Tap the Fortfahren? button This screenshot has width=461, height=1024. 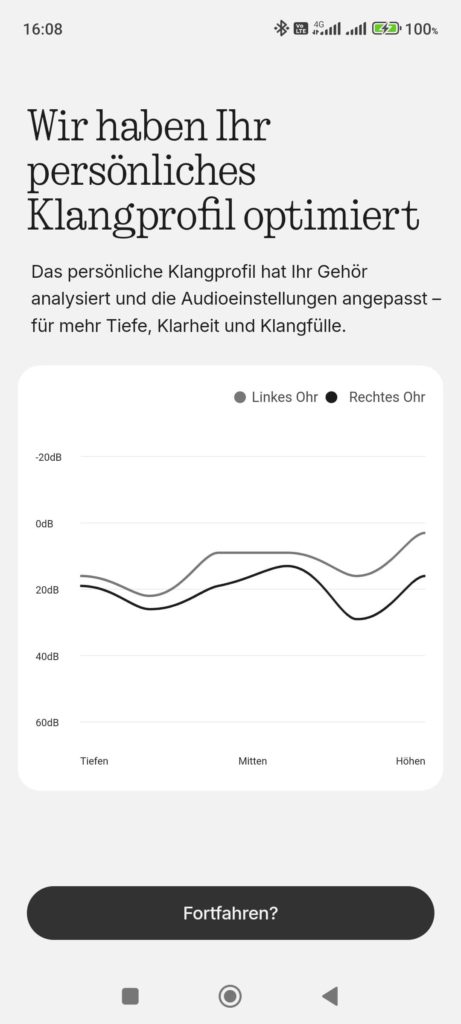click(230, 912)
